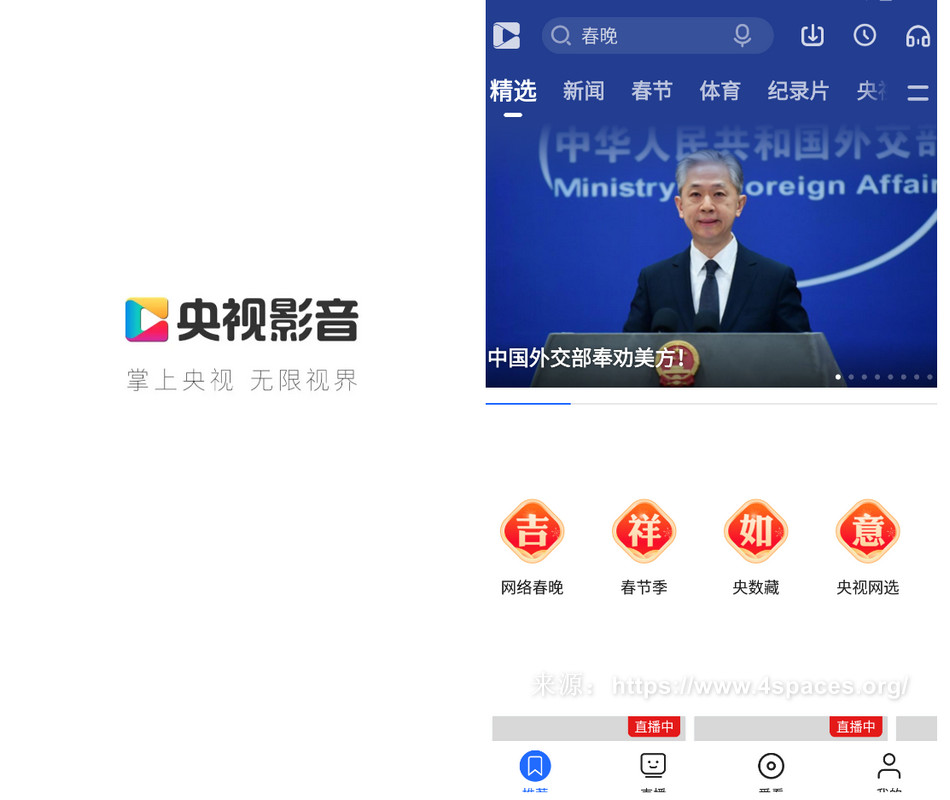Viewport: 950px width, 800px height.
Task: Open 春节季 shortcut
Action: (644, 547)
